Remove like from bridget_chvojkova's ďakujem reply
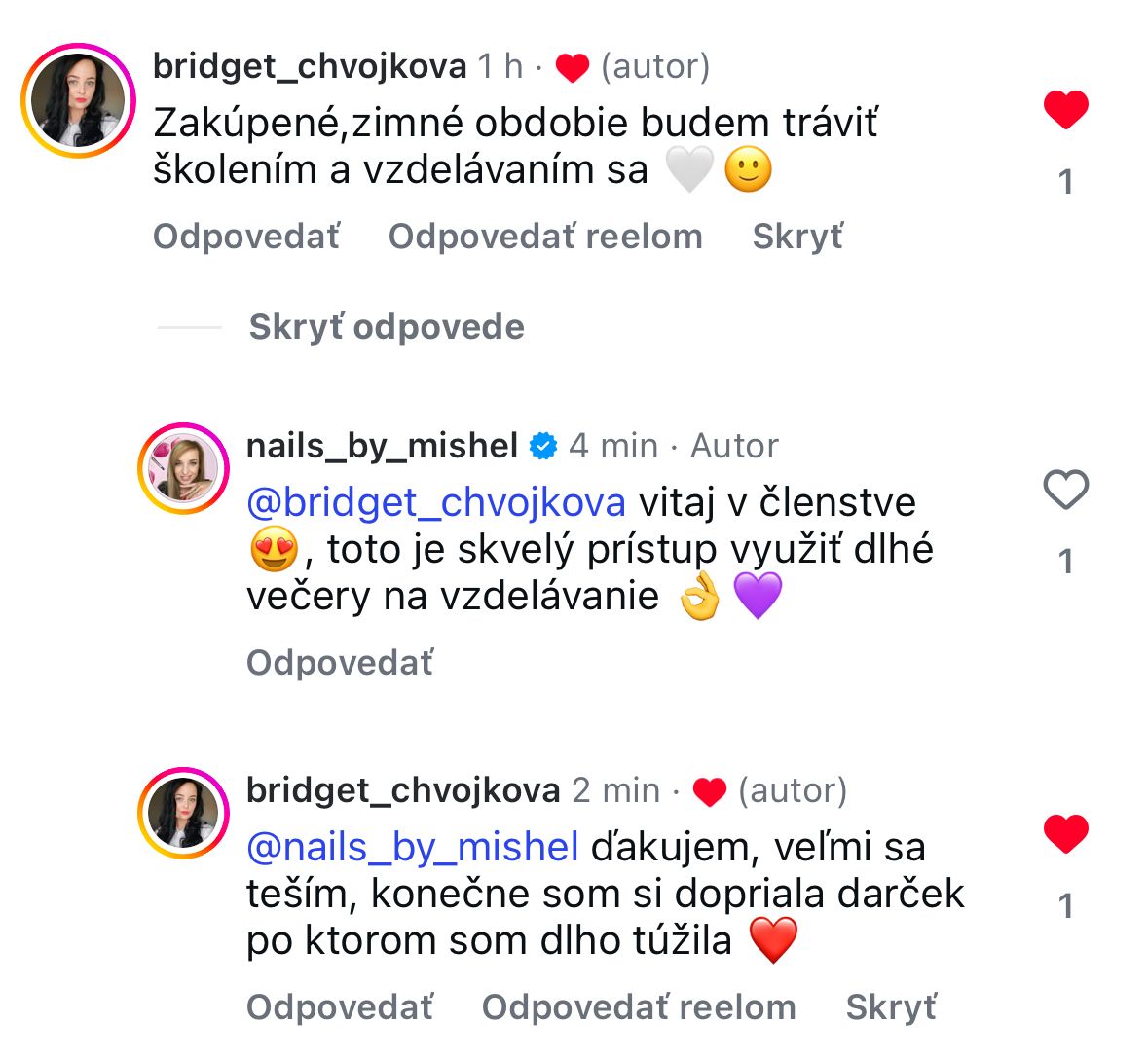This screenshot has height=1060, width=1148. [1065, 834]
